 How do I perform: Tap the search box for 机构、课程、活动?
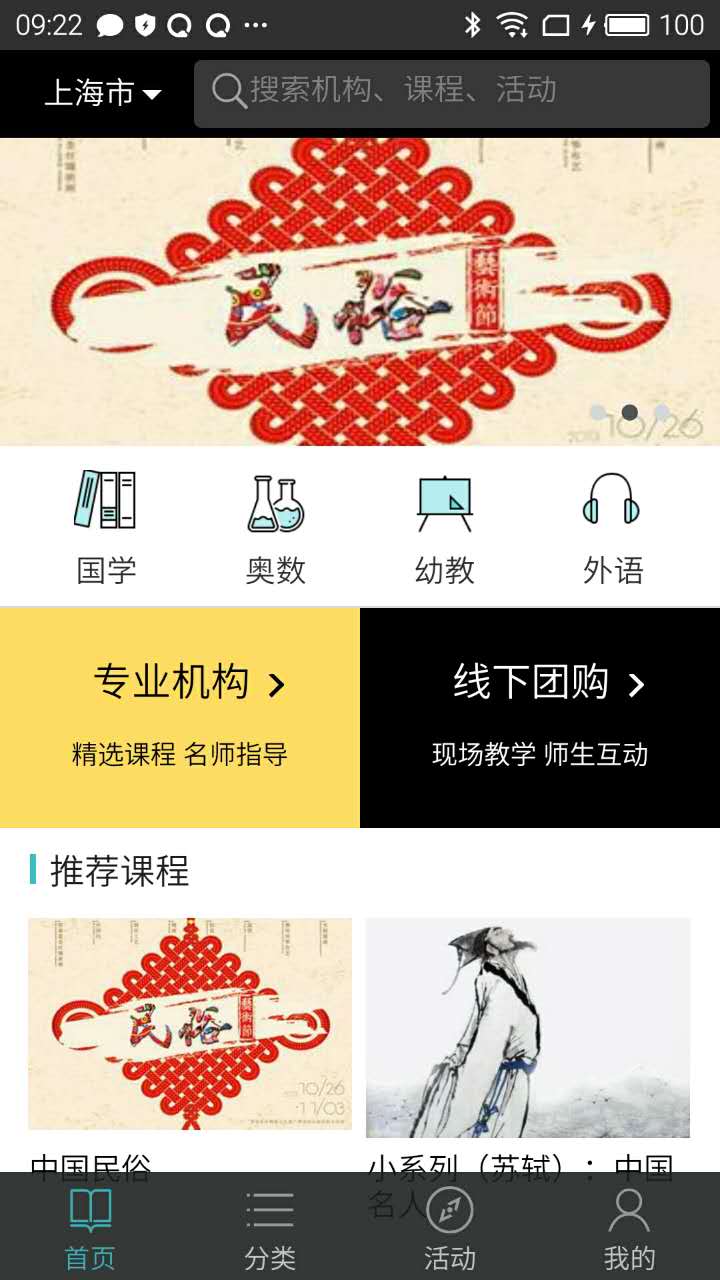click(x=452, y=93)
